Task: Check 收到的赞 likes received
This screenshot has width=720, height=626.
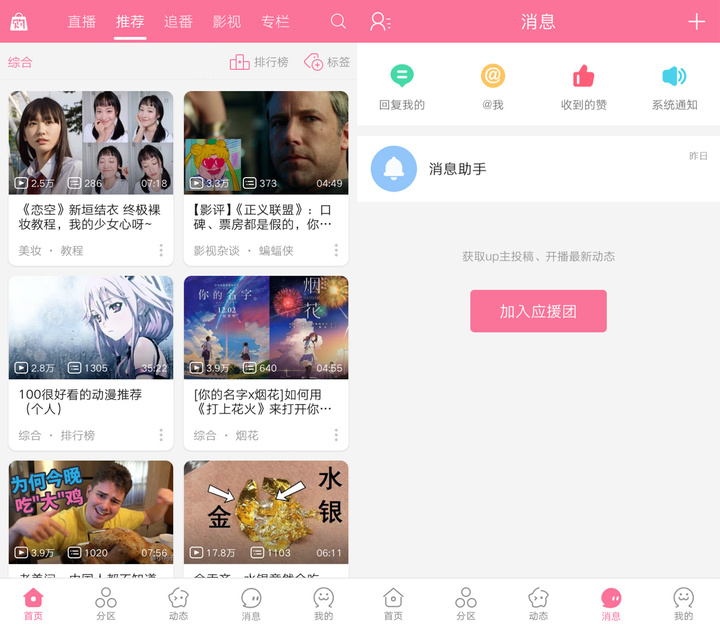Action: click(x=583, y=86)
